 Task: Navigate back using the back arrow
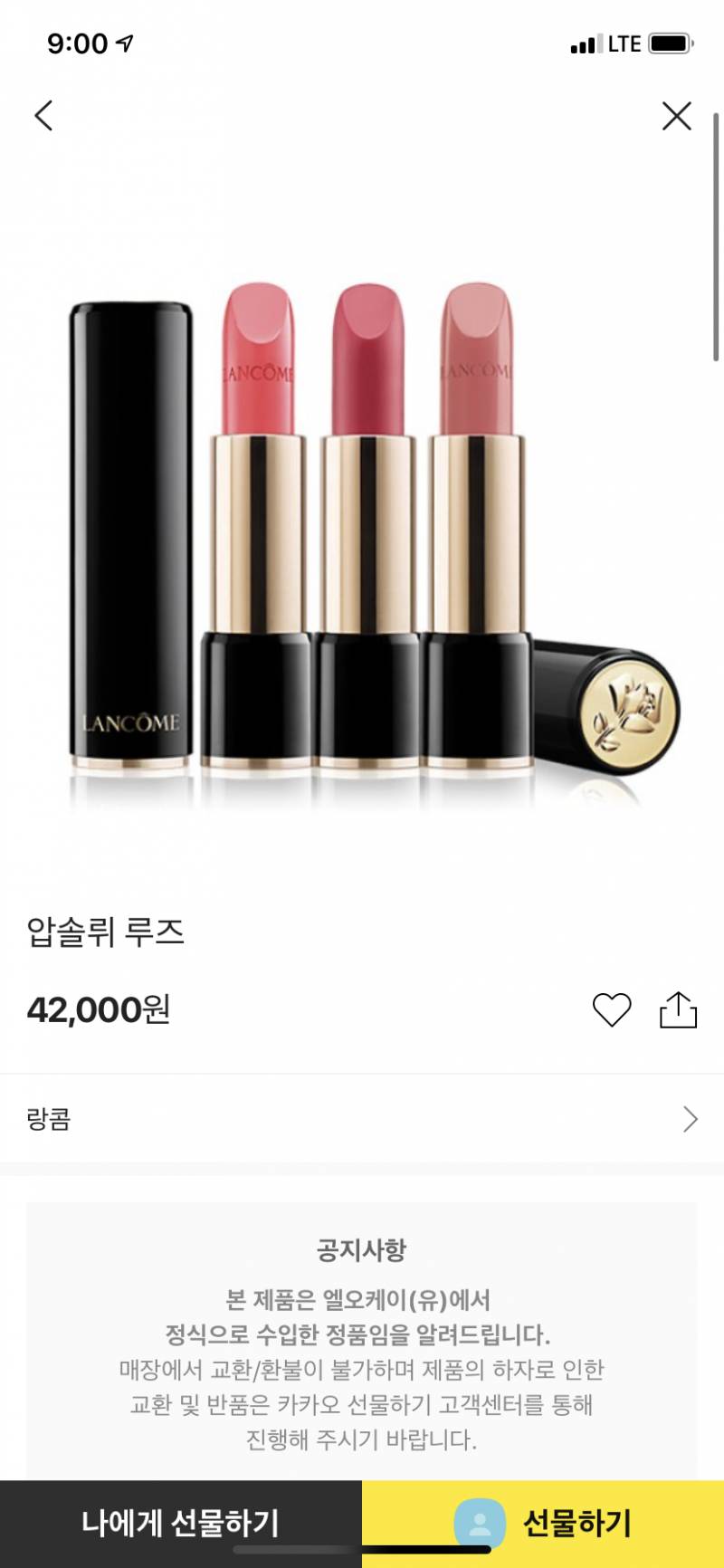tap(43, 116)
